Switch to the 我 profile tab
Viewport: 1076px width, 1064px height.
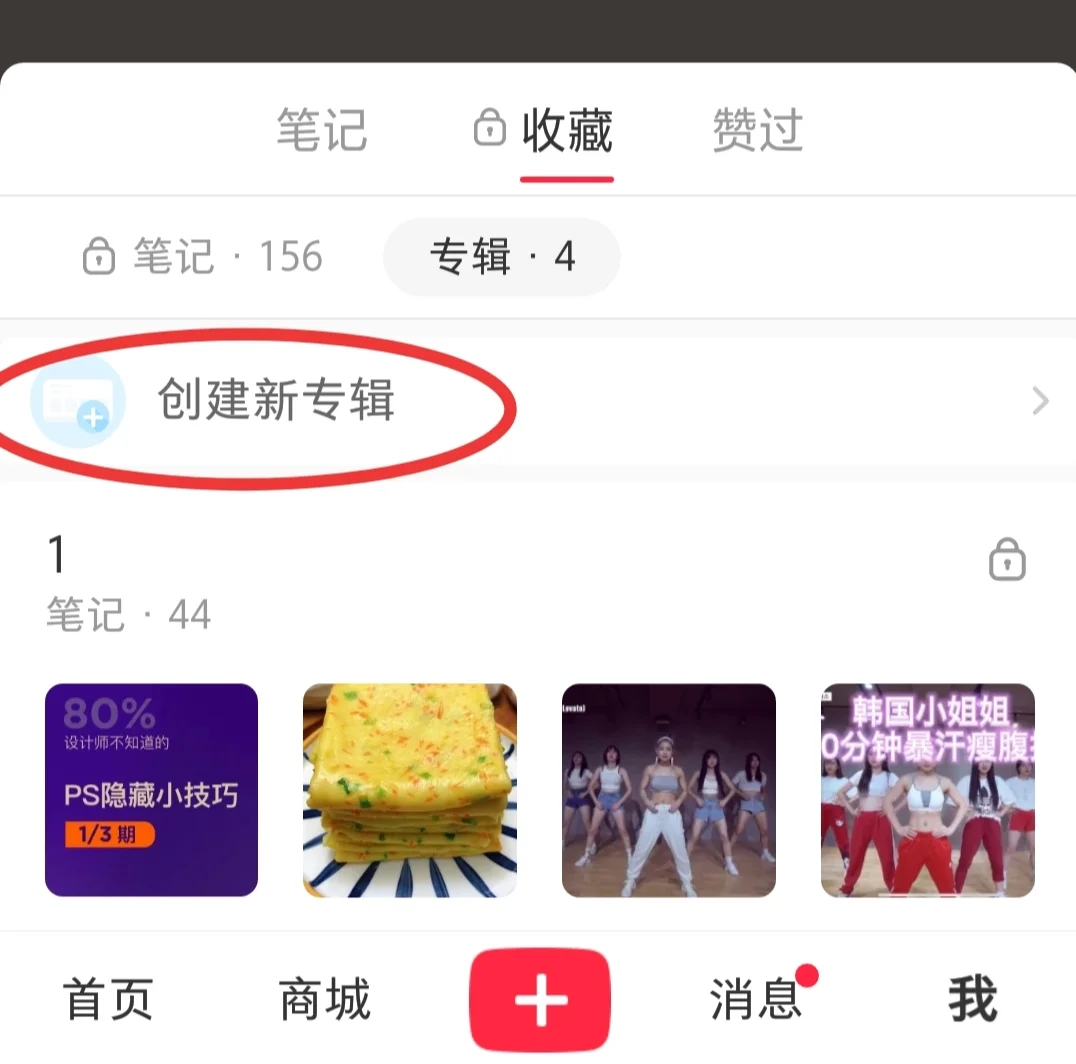coord(972,999)
